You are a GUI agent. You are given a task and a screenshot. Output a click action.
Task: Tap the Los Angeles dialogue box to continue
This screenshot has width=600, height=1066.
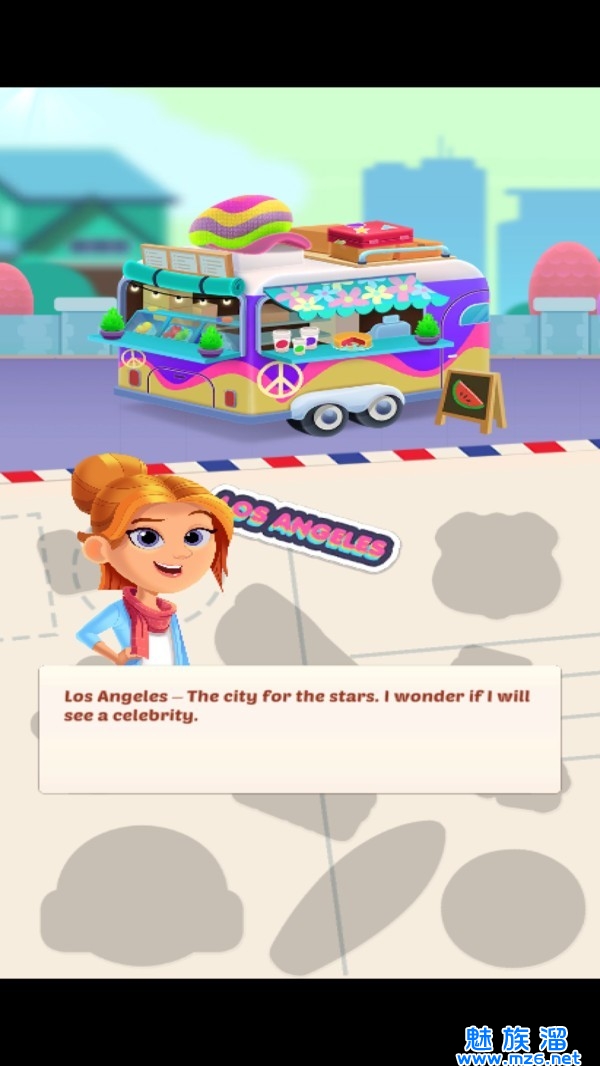[x=299, y=730]
